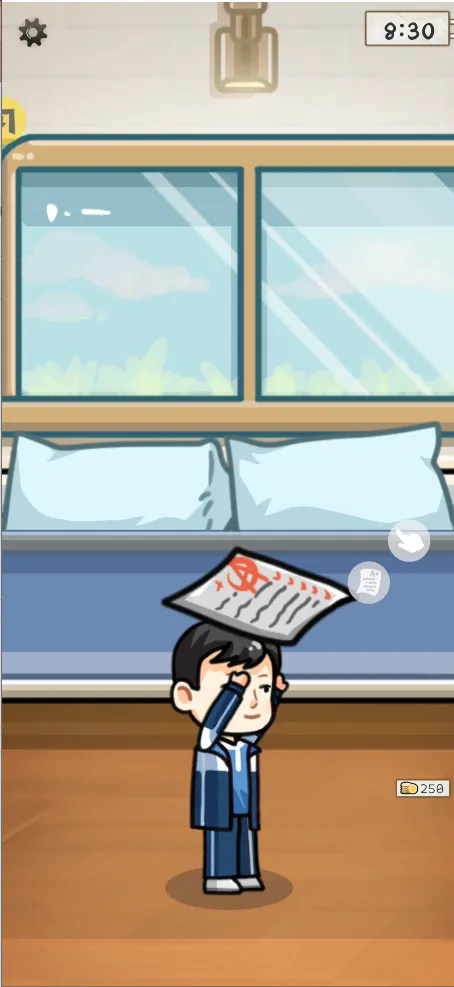Open the yellow button at the left edge

[11, 118]
